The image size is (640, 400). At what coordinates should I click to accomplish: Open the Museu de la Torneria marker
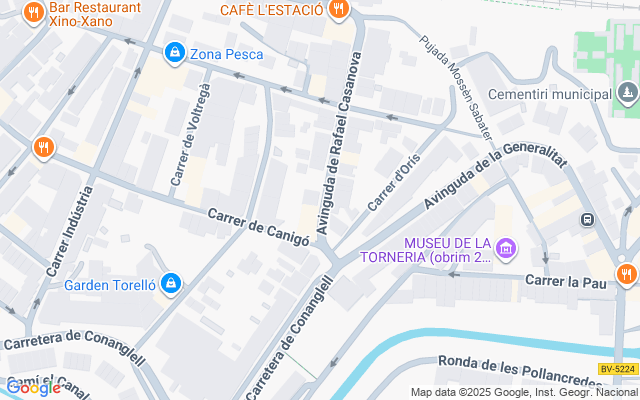(x=507, y=246)
